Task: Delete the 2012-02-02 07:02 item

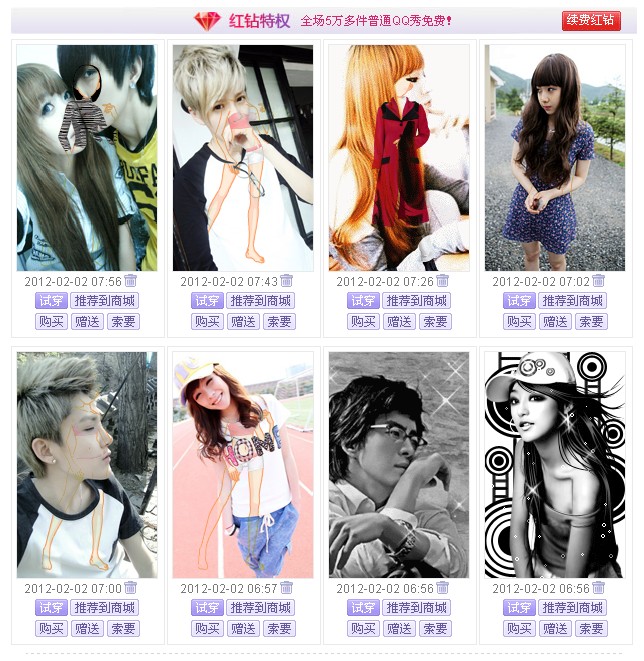Action: pyautogui.click(x=599, y=281)
